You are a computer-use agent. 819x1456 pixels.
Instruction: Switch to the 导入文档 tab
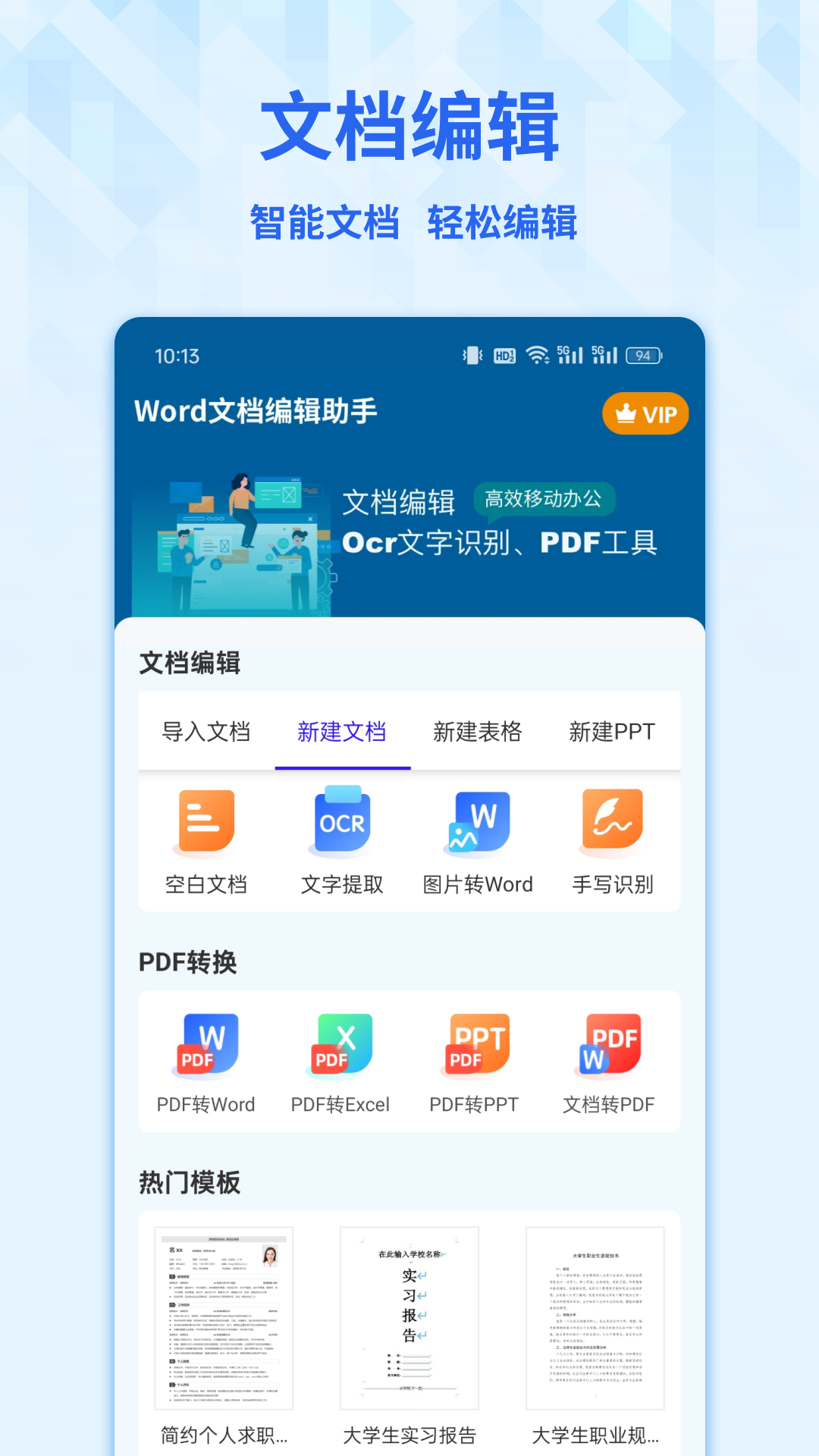(206, 732)
